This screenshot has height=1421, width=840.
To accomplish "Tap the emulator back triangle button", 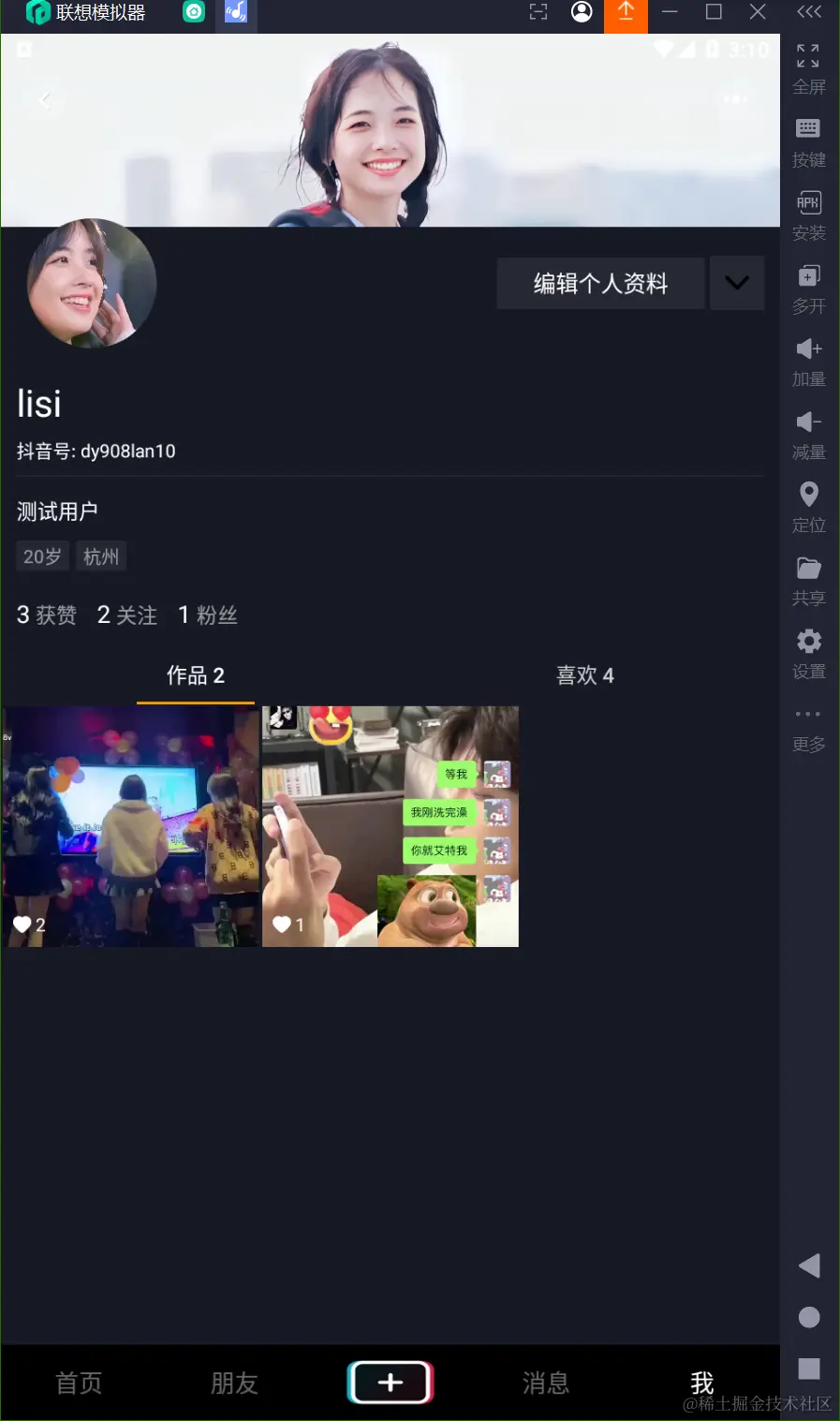I will [809, 1266].
